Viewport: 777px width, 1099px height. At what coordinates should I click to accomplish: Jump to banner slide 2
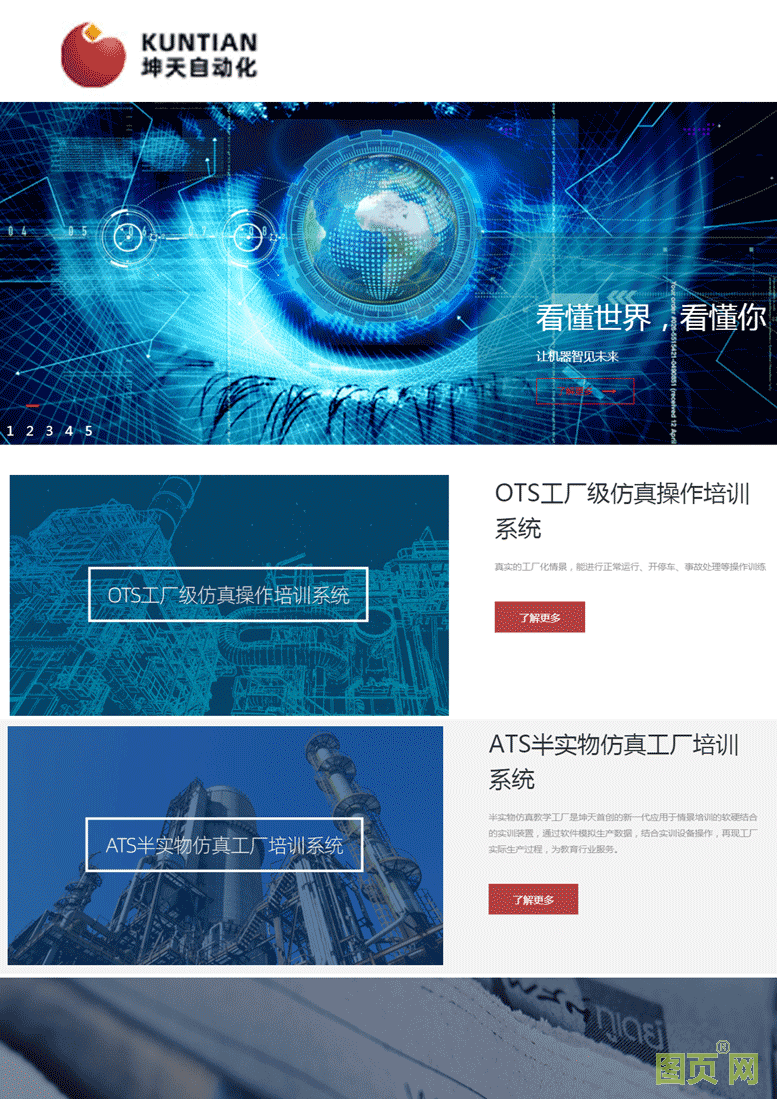(x=30, y=431)
